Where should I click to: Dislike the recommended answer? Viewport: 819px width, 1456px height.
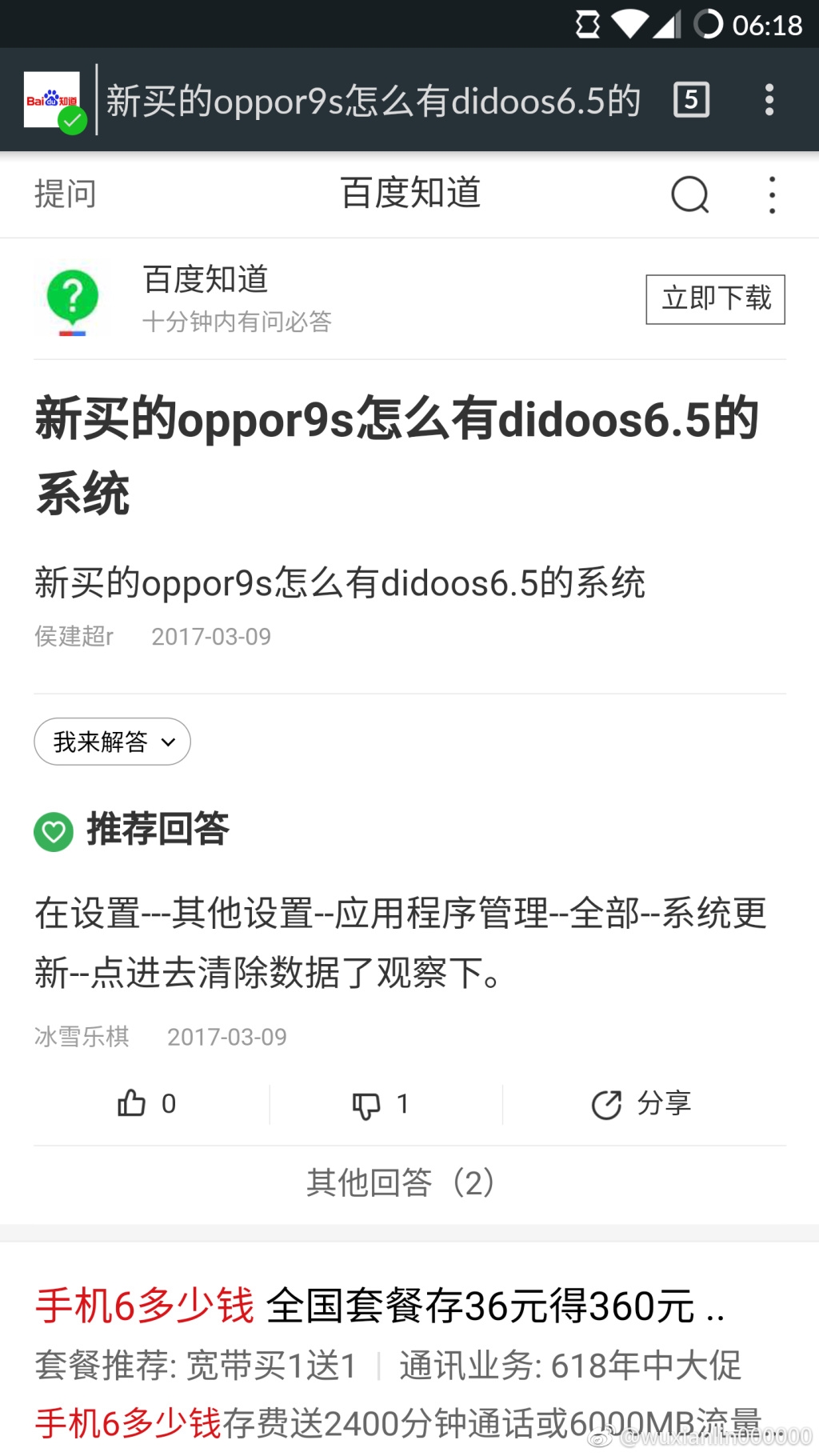(x=381, y=1105)
